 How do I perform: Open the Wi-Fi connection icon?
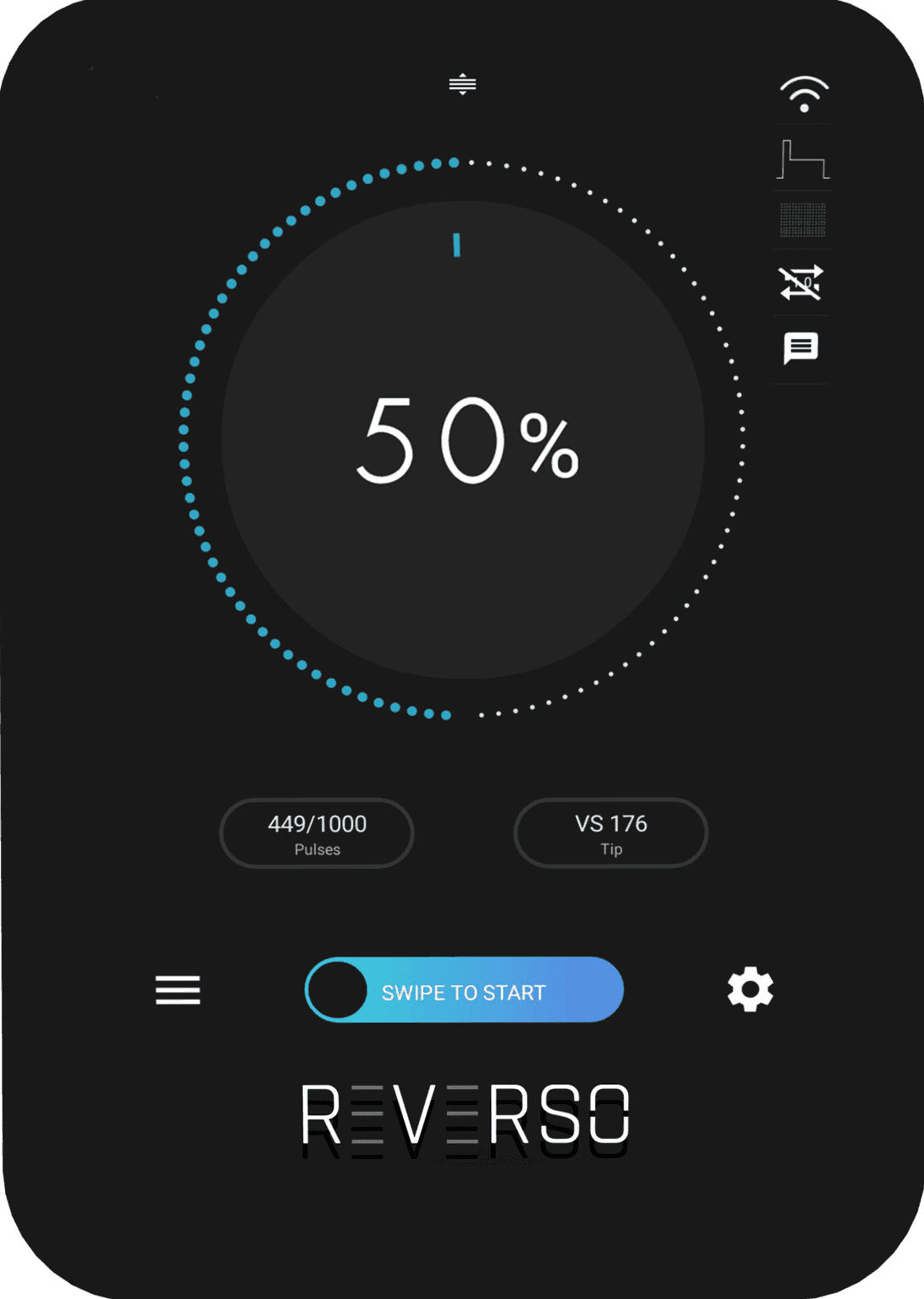coord(803,94)
